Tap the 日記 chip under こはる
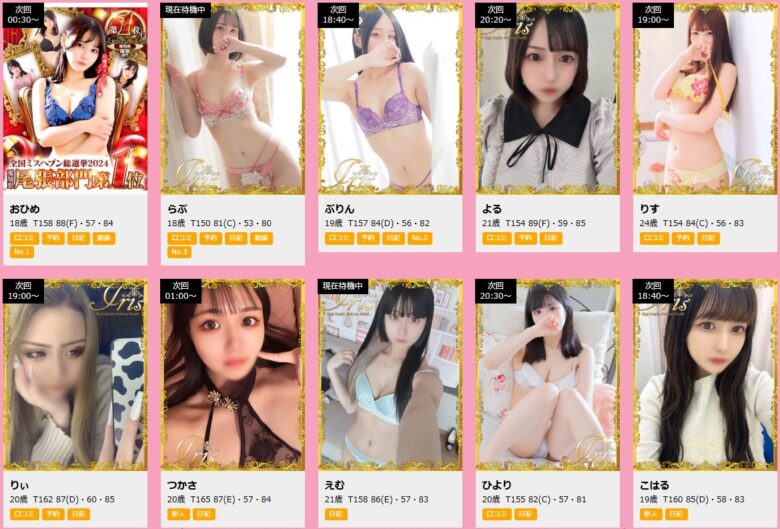Screen dimensions: 780x529 pos(678,514)
